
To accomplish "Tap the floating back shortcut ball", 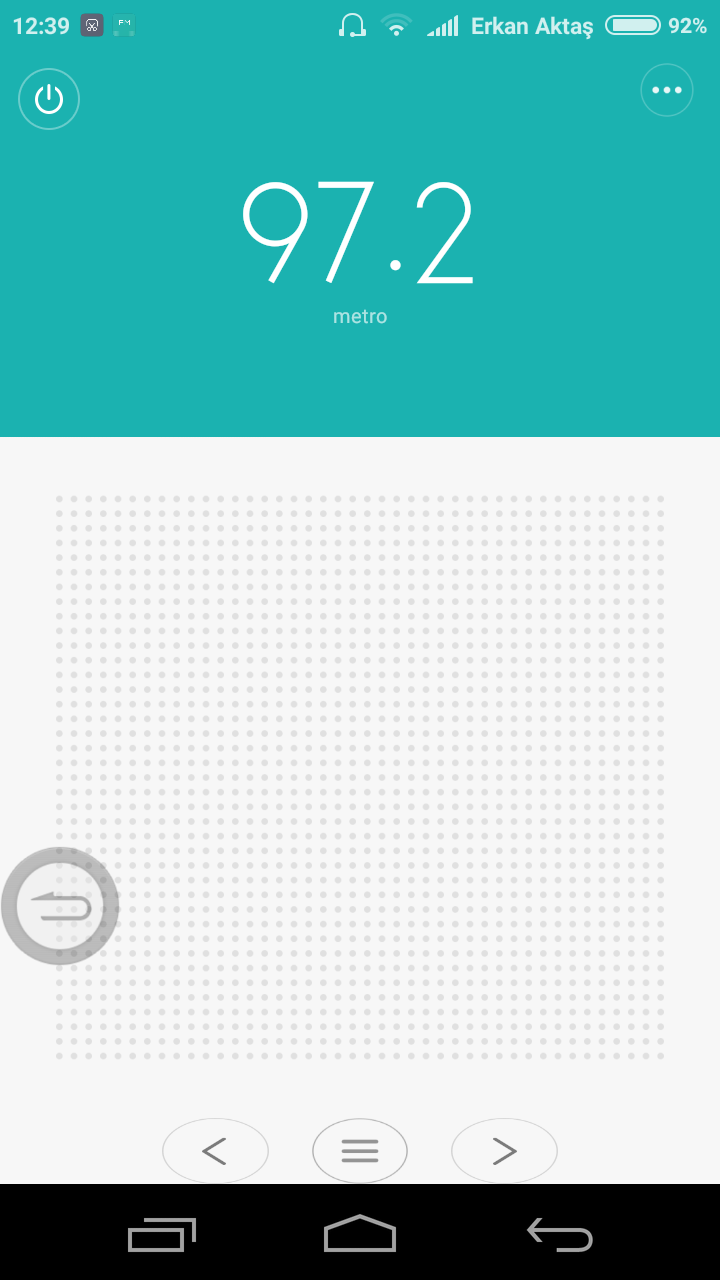I will click(x=60, y=906).
